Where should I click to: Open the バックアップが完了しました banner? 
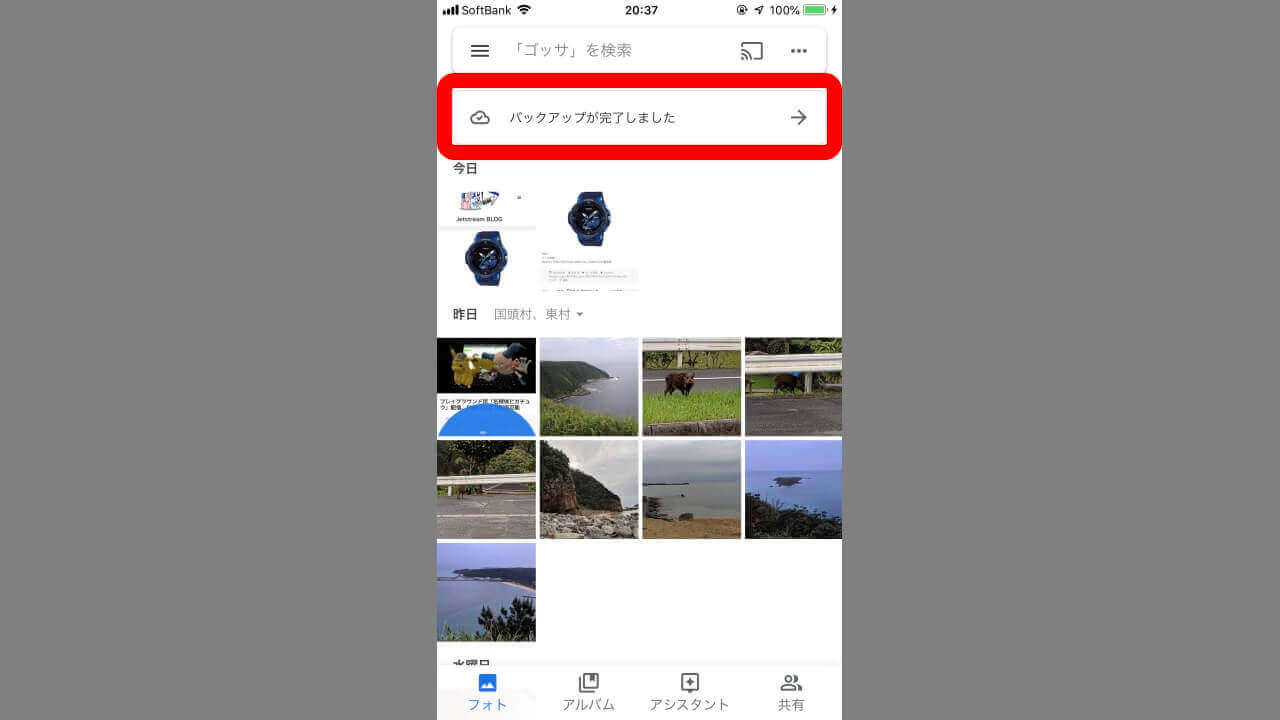(639, 117)
